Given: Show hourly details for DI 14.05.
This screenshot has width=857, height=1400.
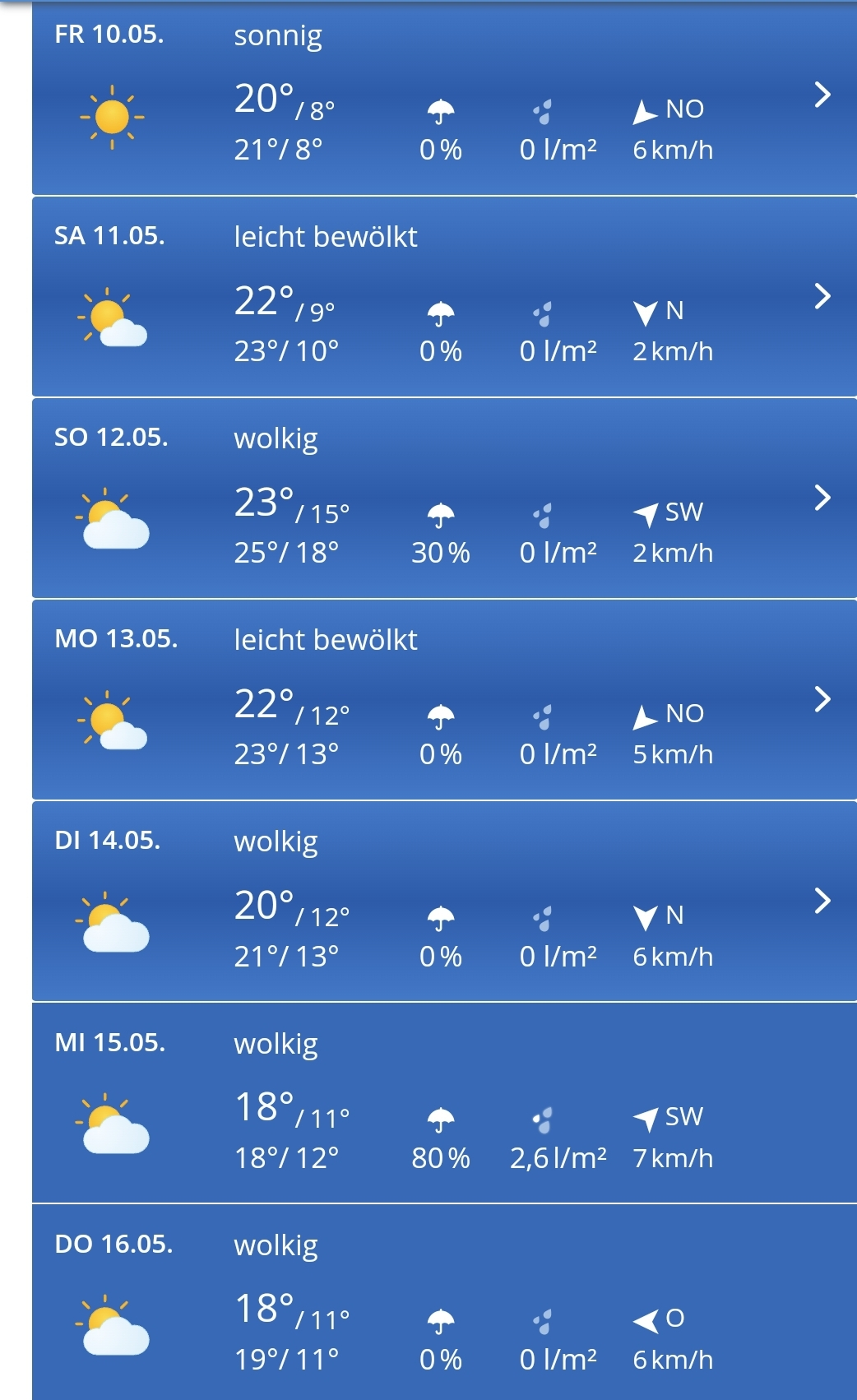Looking at the screenshot, I should [822, 901].
